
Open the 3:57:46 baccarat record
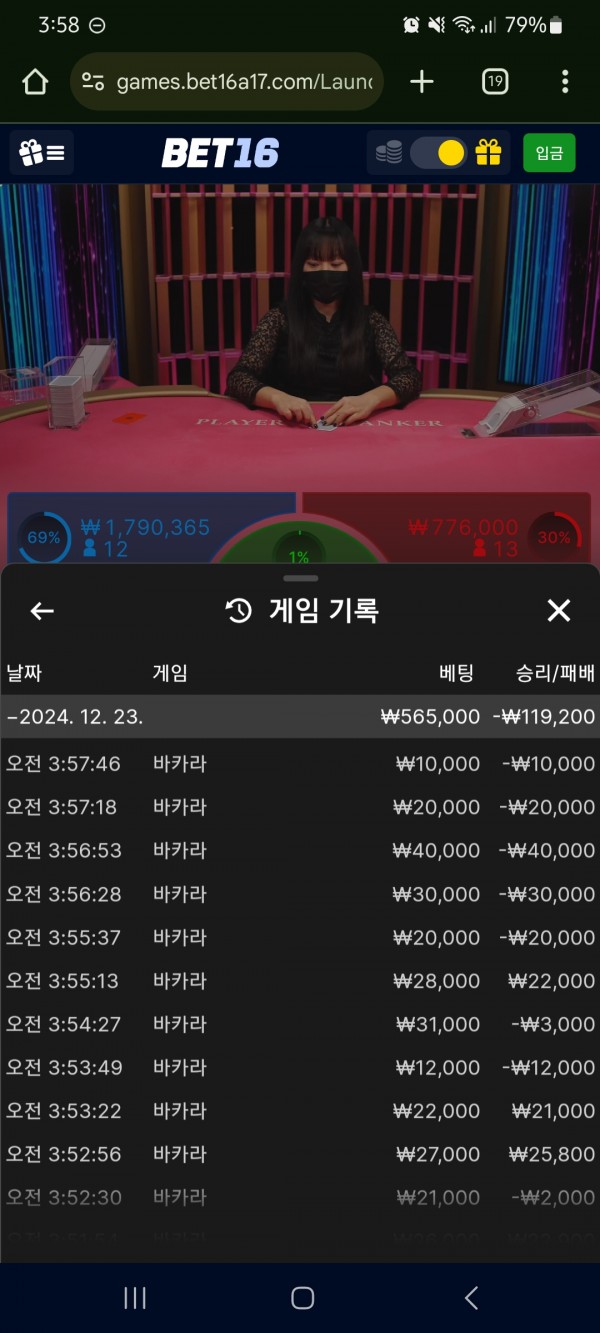point(300,764)
